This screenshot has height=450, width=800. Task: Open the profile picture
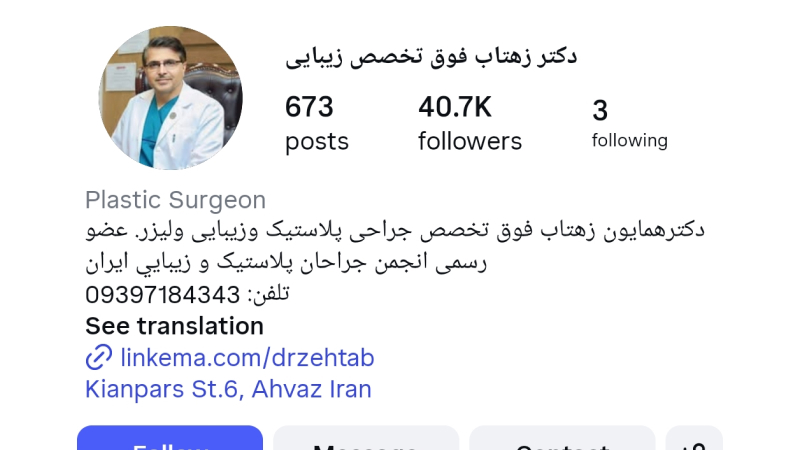point(170,98)
